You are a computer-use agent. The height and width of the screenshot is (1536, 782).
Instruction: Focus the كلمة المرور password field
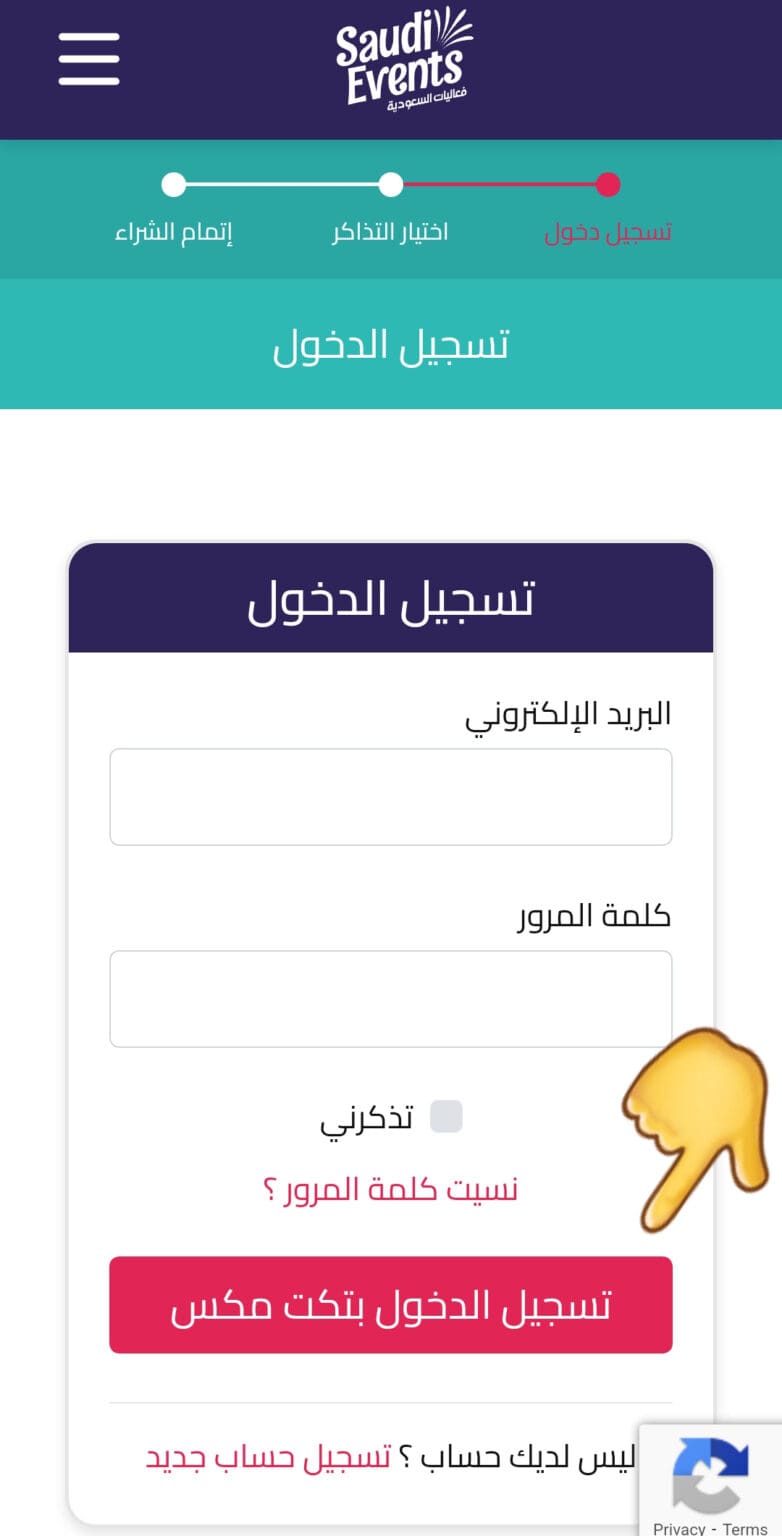point(390,998)
